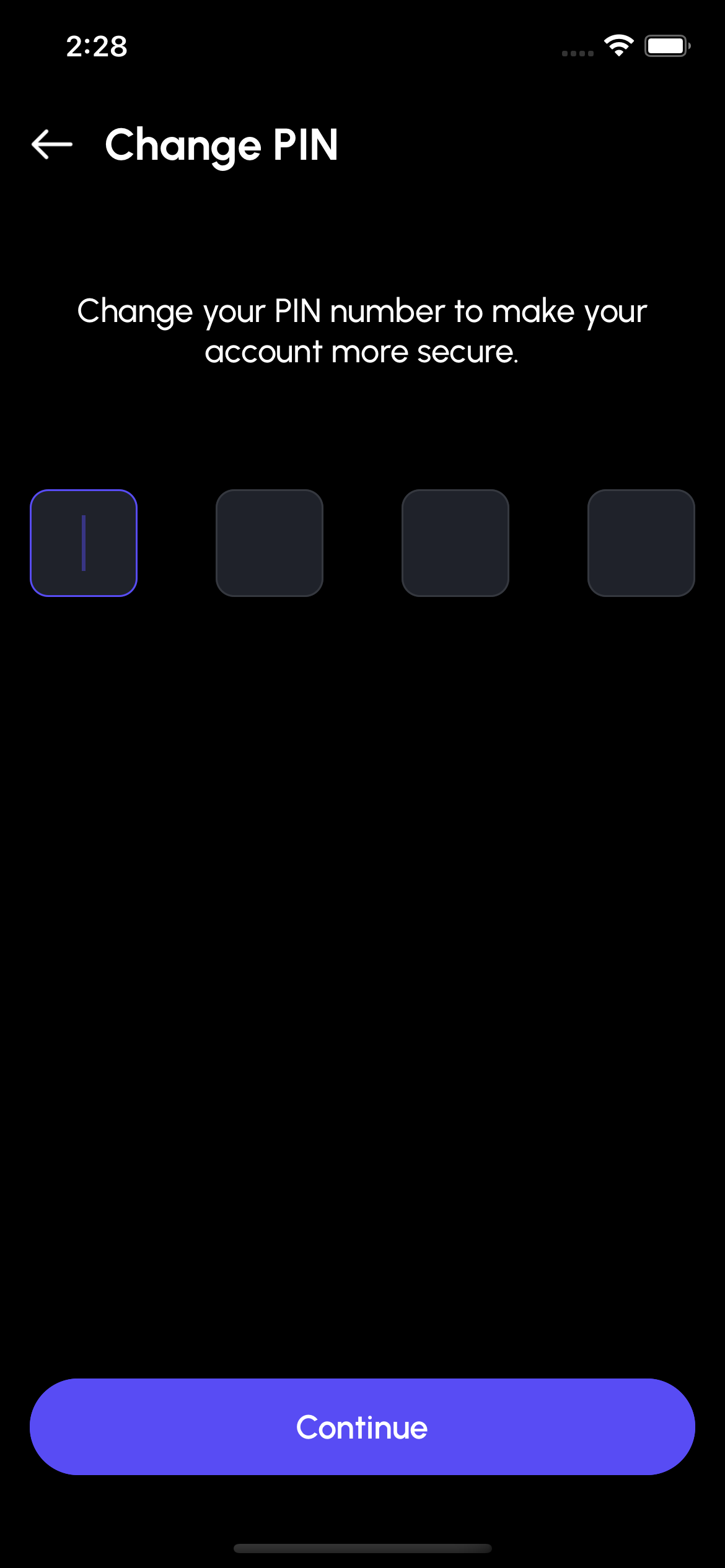Select the second PIN digit box

(270, 543)
